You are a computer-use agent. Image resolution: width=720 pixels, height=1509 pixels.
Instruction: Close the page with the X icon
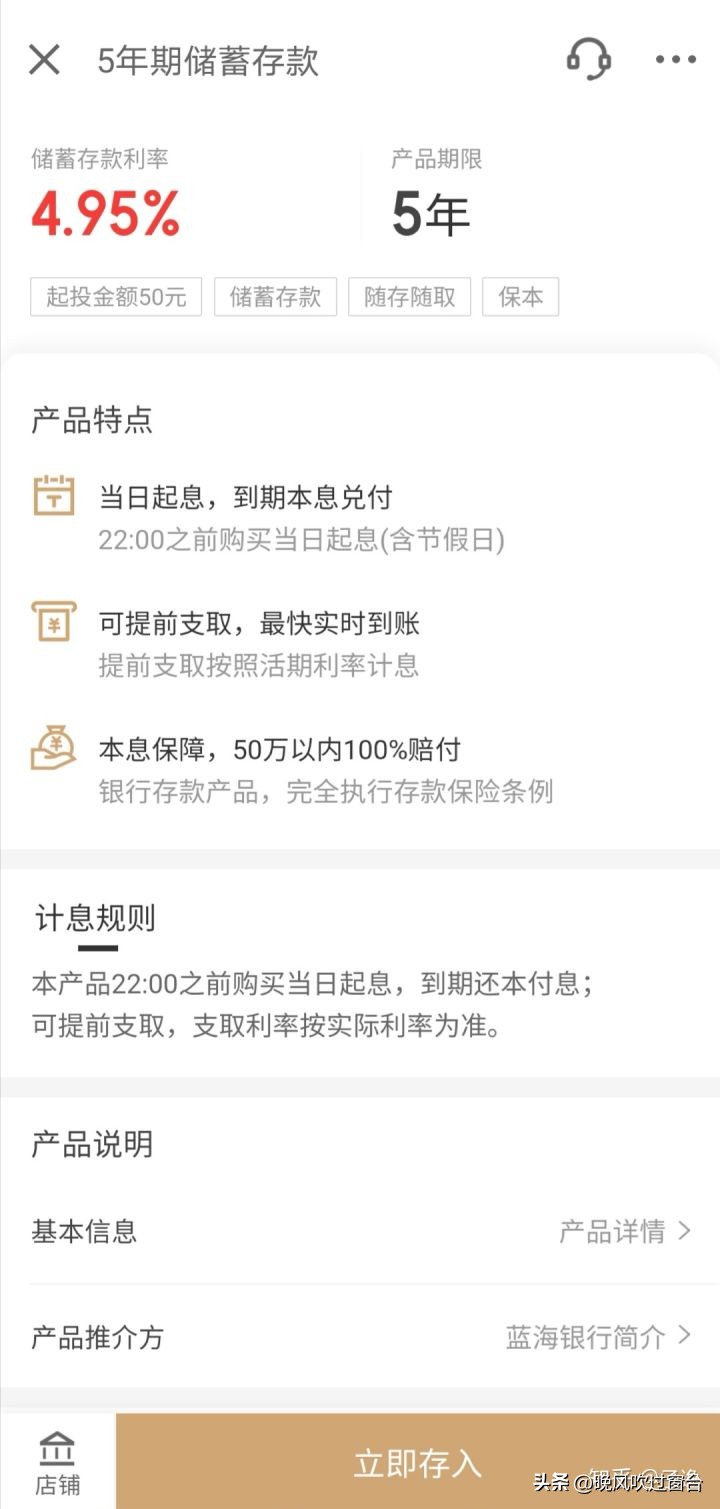[x=44, y=60]
